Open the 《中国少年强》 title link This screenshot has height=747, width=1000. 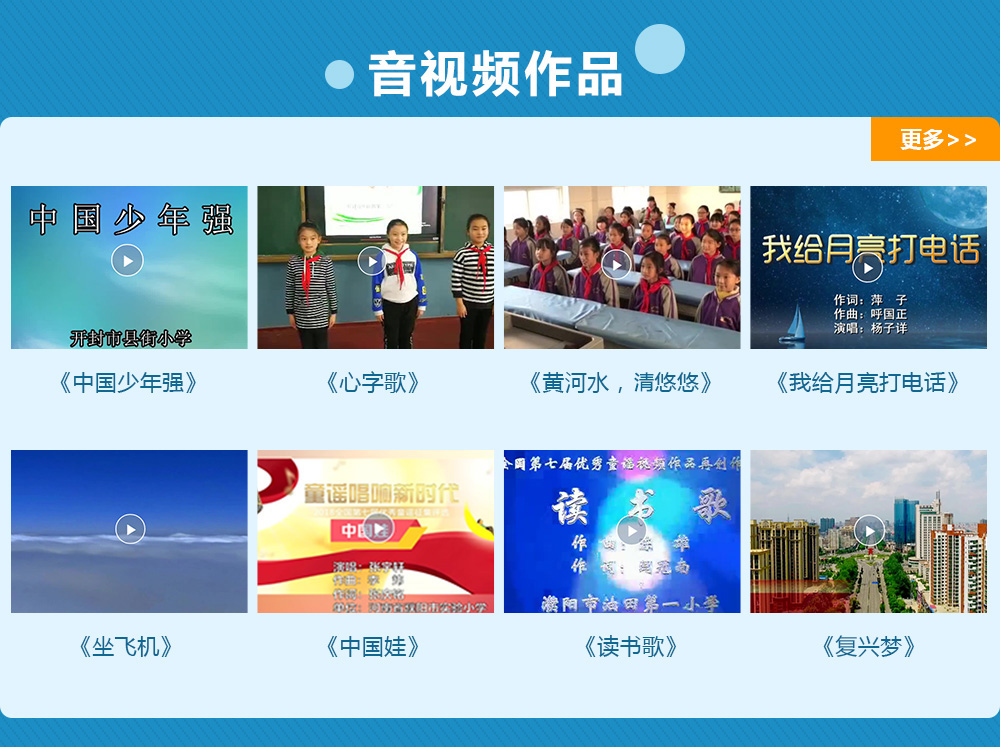coord(129,383)
